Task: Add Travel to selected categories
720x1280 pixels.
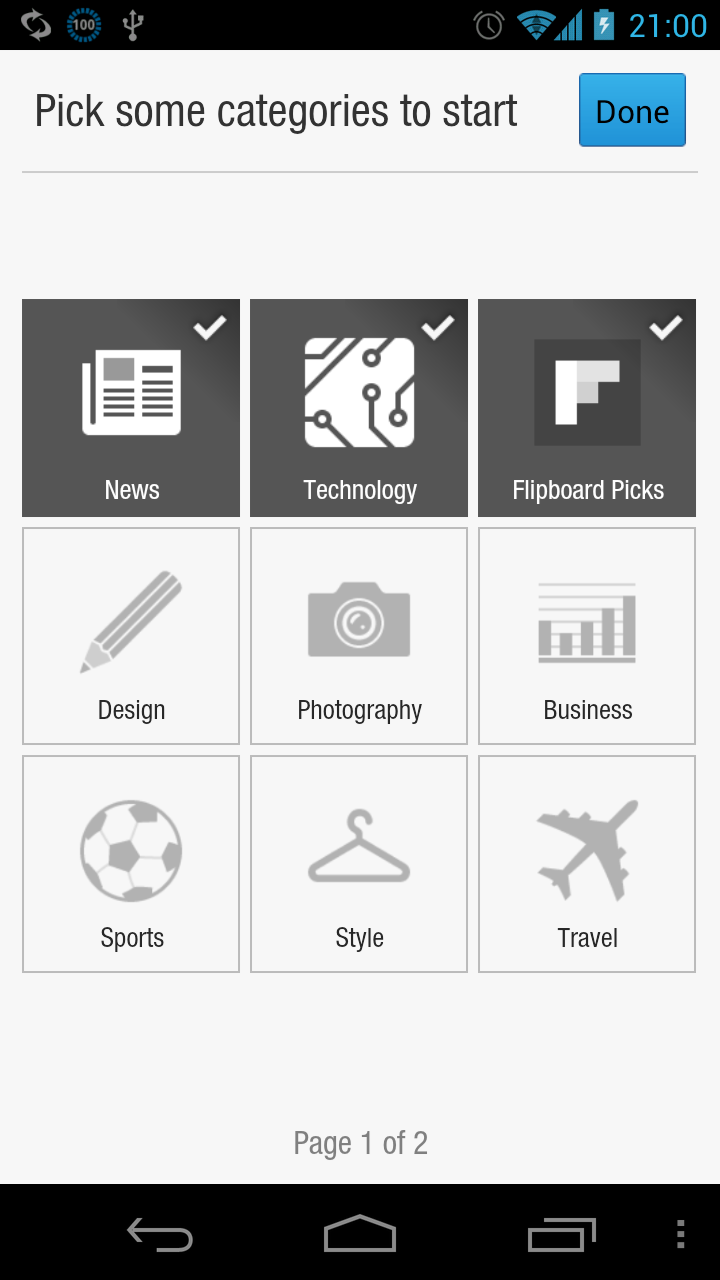Action: tap(587, 864)
